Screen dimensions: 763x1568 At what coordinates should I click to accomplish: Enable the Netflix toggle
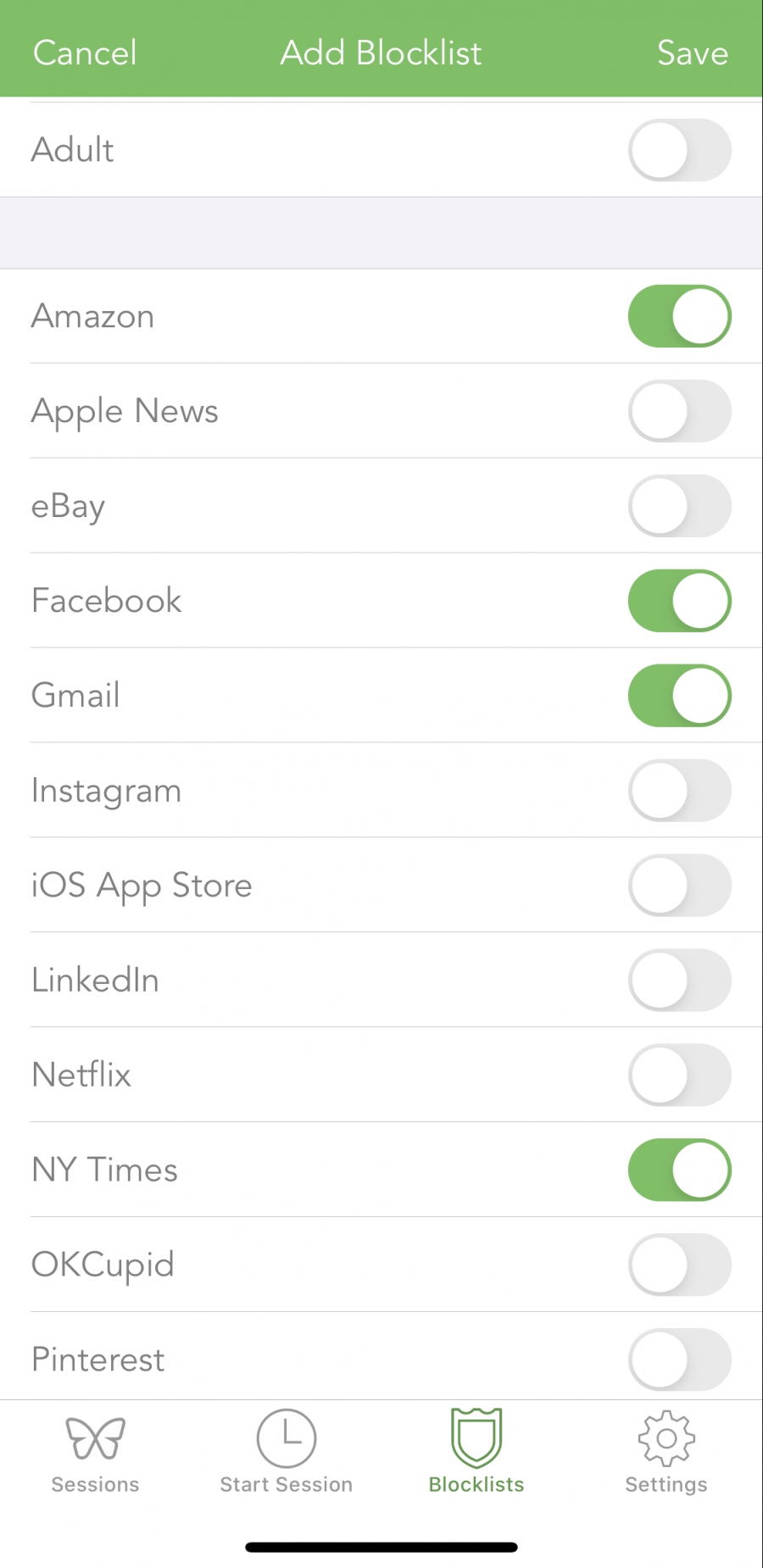click(678, 1075)
